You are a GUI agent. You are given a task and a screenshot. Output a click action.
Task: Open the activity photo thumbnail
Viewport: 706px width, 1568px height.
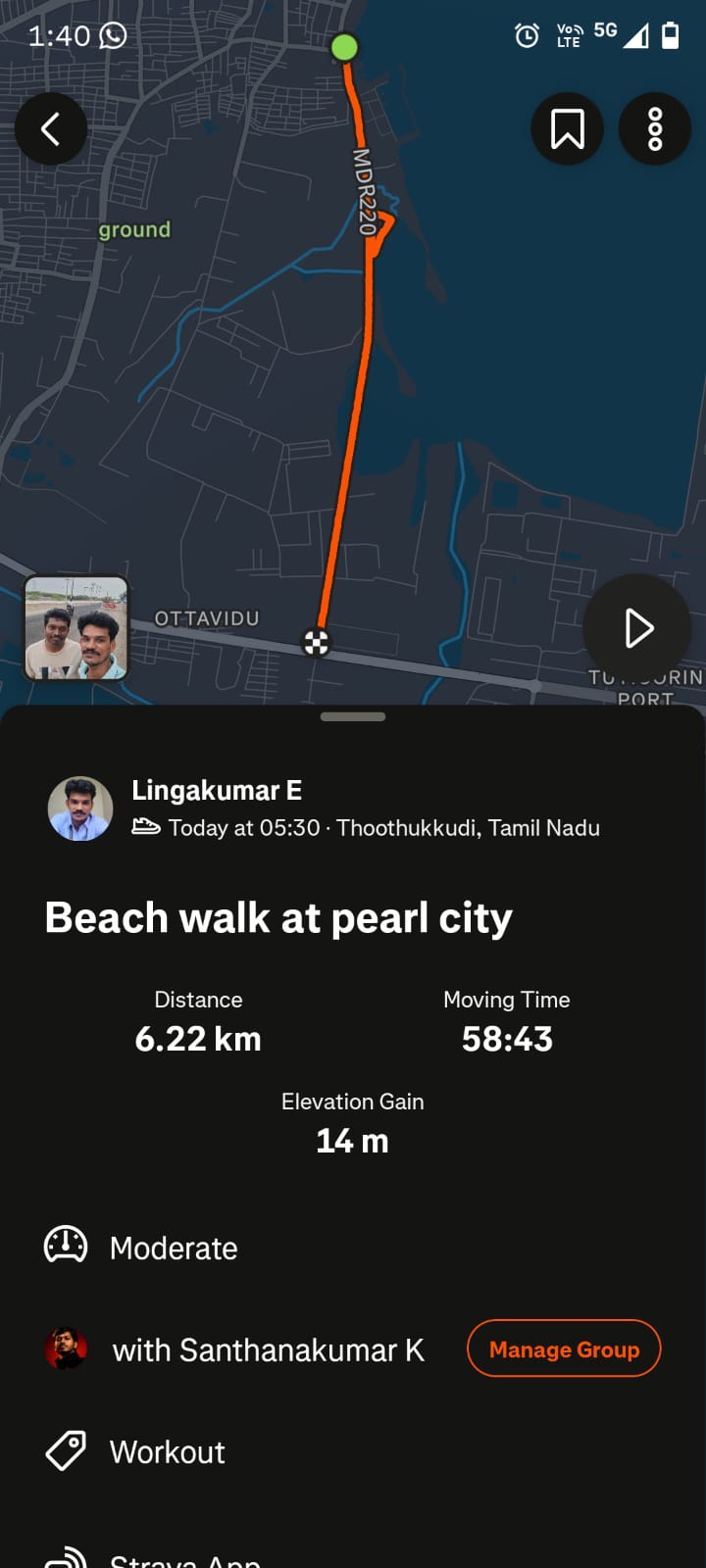pos(76,628)
